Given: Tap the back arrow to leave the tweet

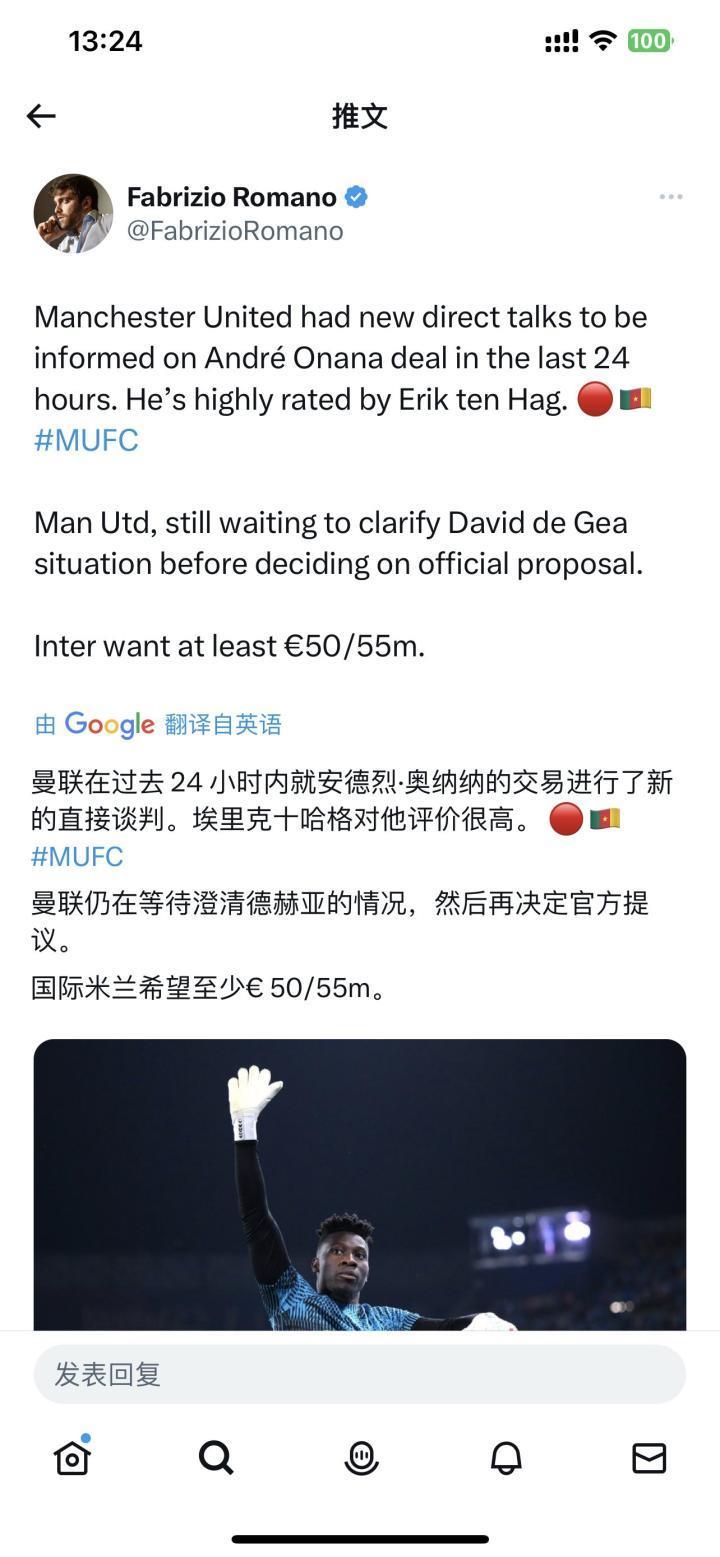Looking at the screenshot, I should pos(41,116).
